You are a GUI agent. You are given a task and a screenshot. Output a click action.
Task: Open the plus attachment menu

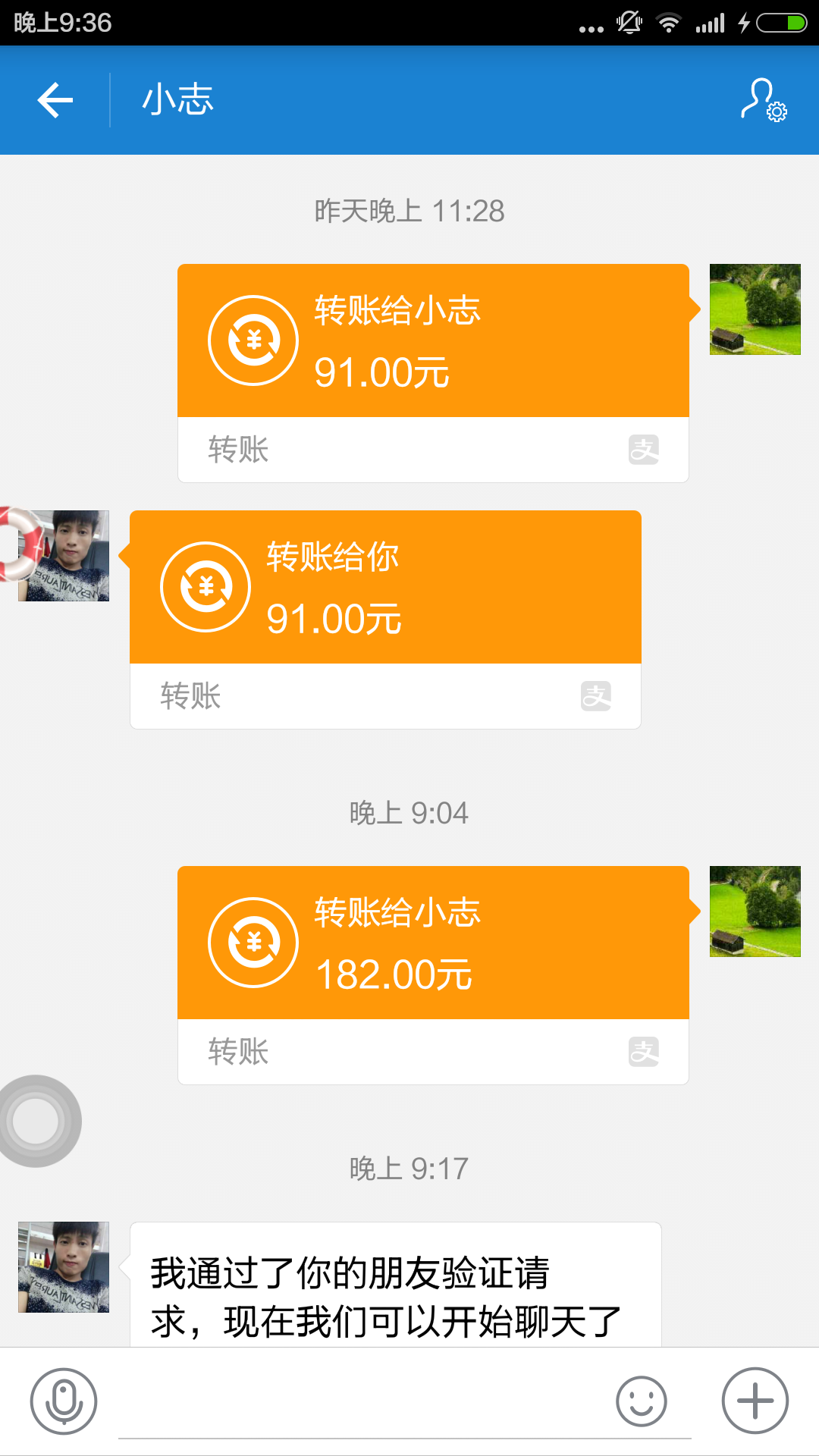[755, 1401]
